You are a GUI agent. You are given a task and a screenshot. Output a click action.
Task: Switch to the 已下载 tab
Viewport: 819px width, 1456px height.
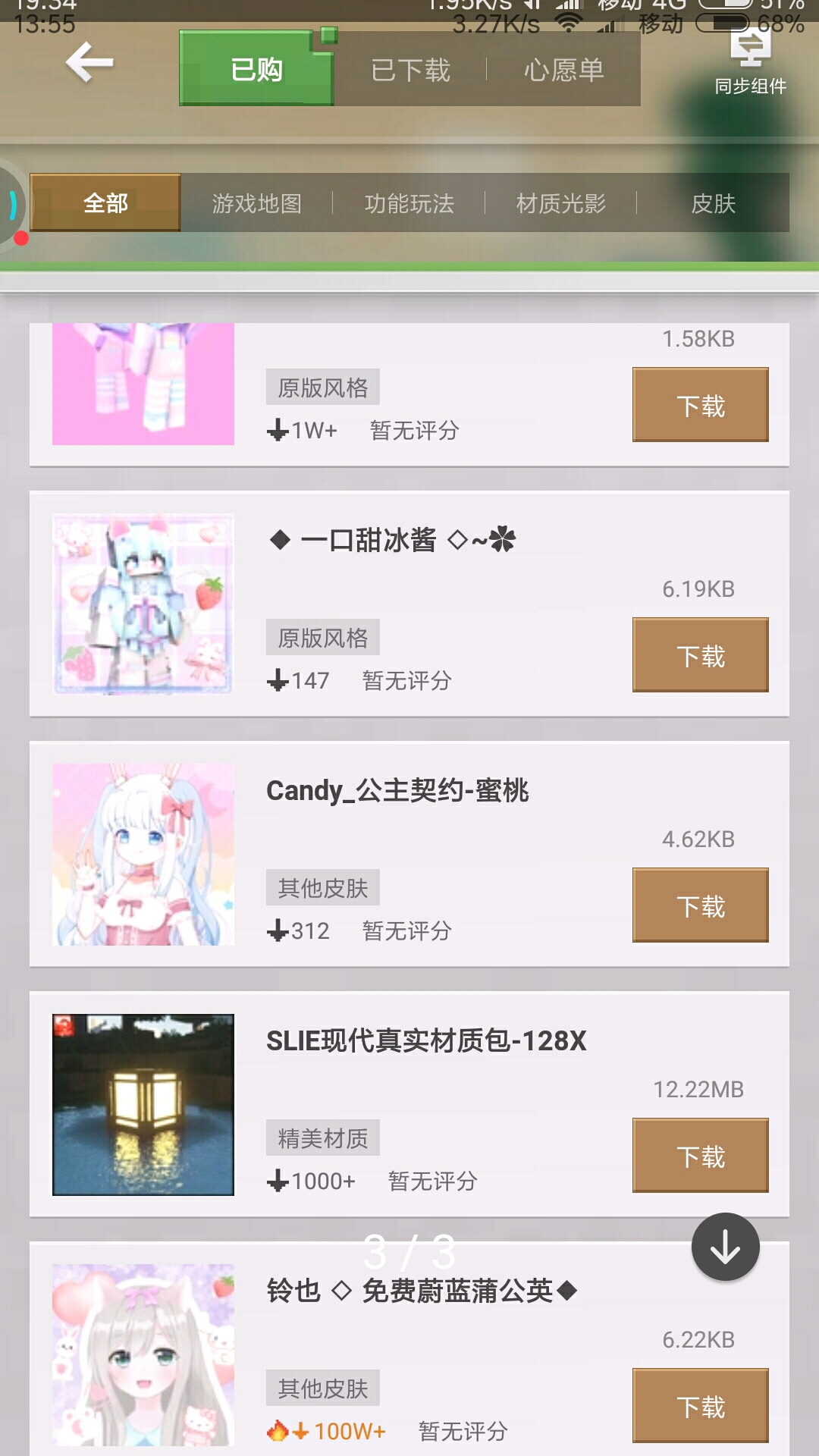click(x=410, y=70)
